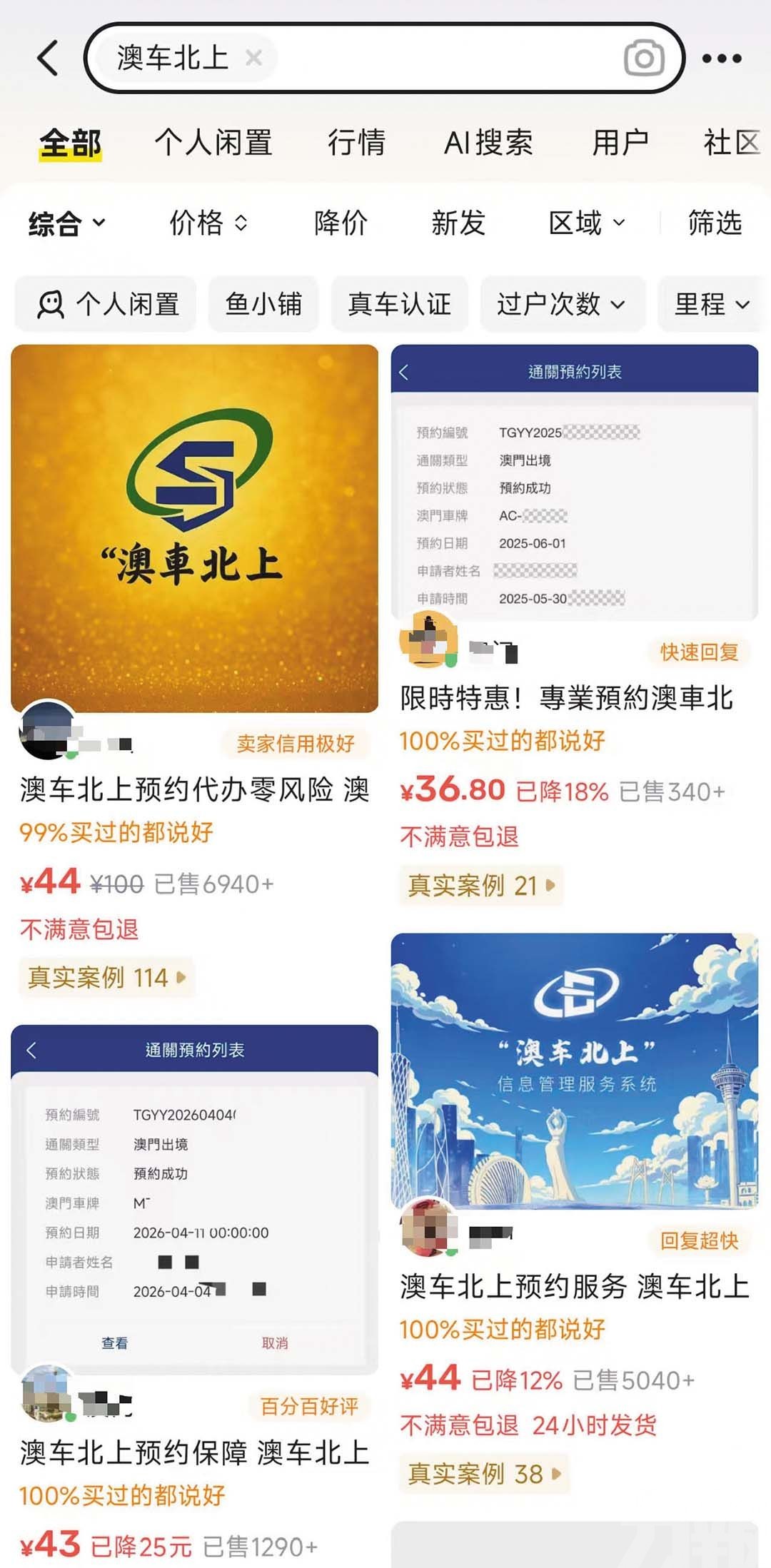Open the 筛选 filter panel
This screenshot has height=1568, width=771.
coord(715,223)
